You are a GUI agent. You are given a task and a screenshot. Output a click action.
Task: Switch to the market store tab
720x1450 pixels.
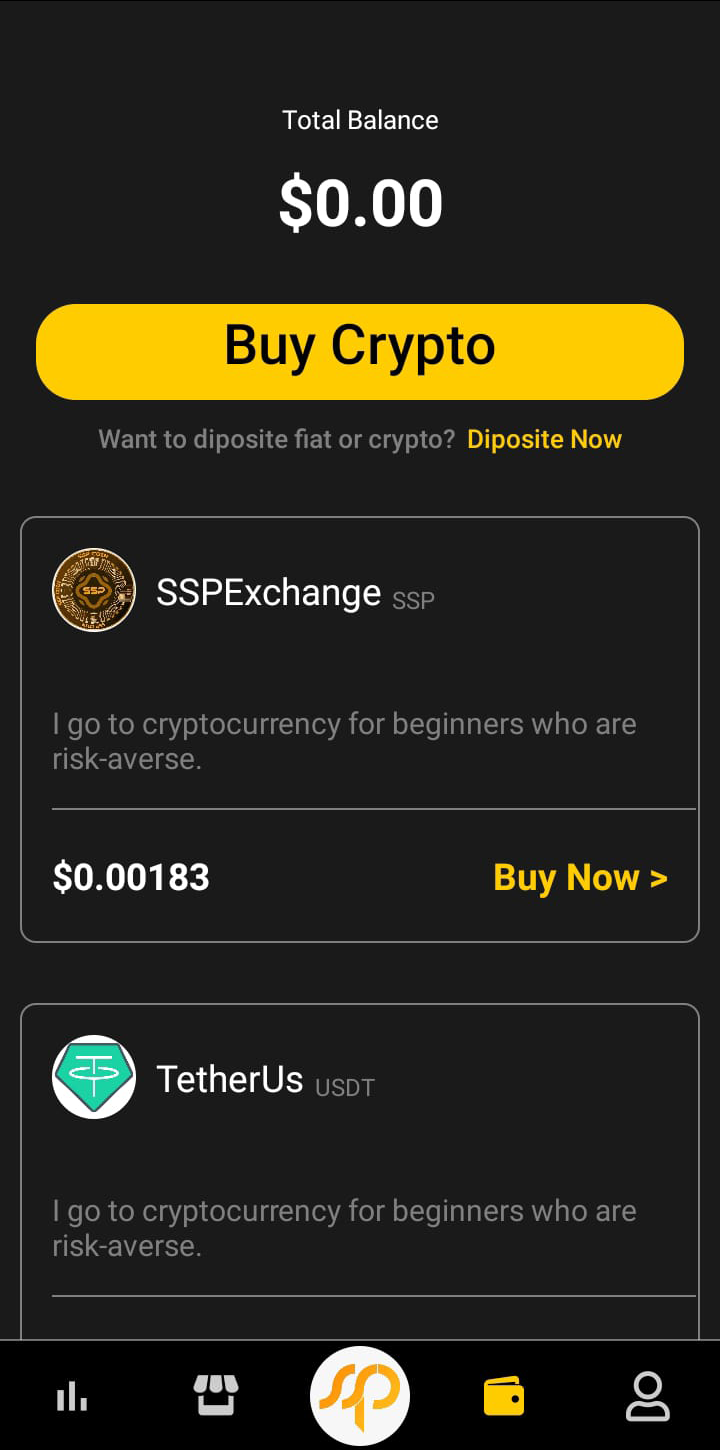[x=216, y=1396]
